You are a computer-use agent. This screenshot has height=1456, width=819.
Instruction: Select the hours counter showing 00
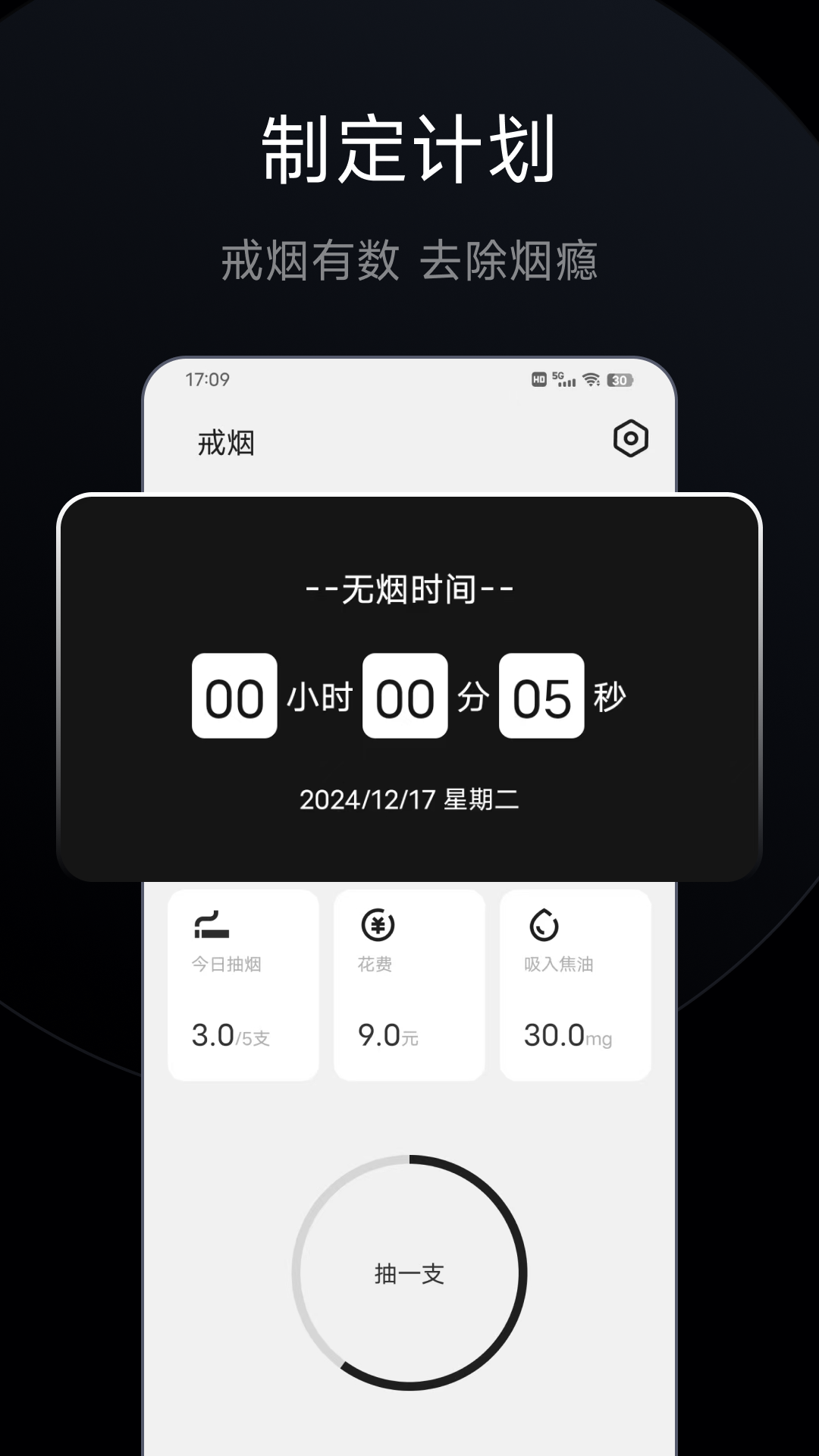tap(235, 699)
